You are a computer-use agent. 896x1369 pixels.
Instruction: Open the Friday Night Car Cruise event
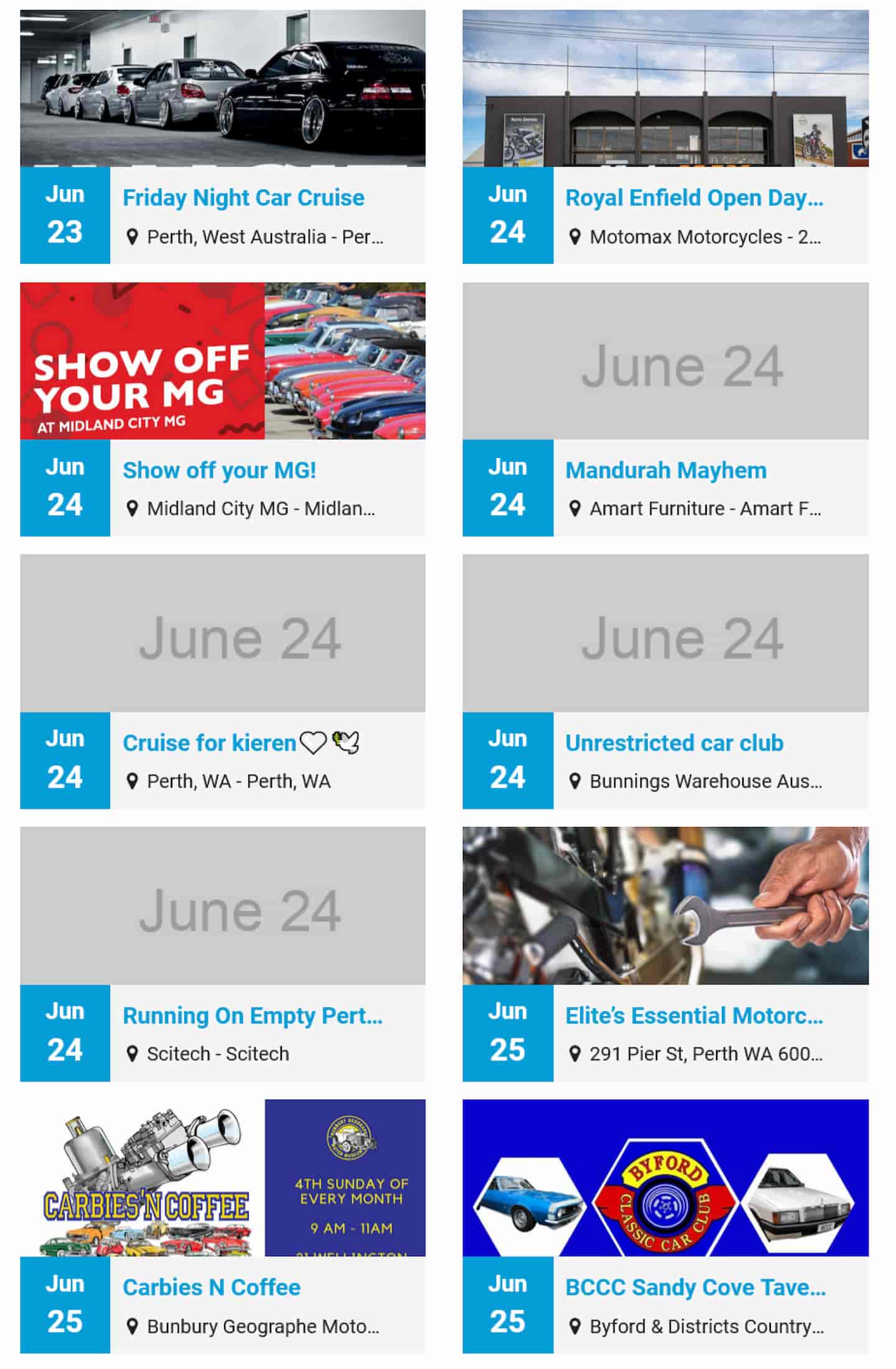click(x=243, y=198)
